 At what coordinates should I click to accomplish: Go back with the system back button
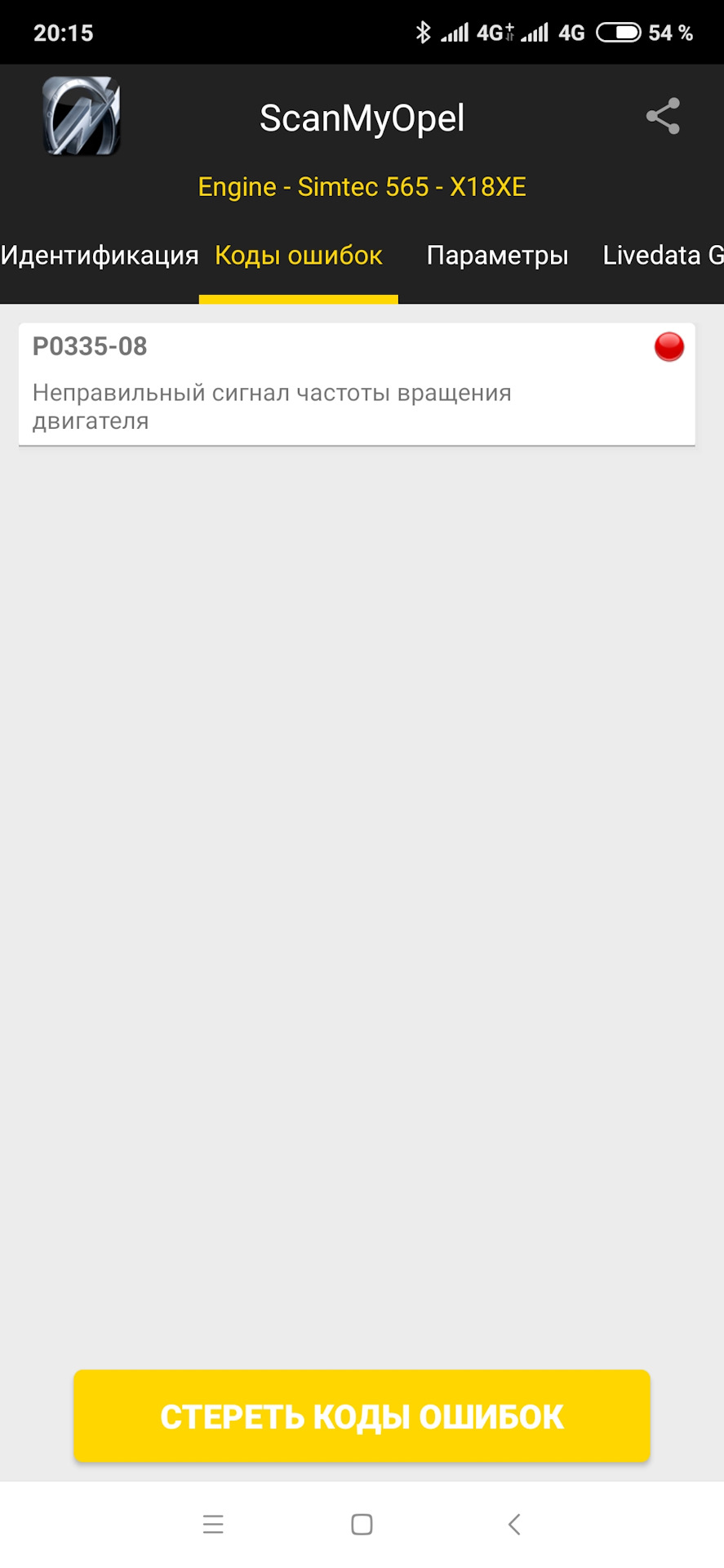[513, 1524]
